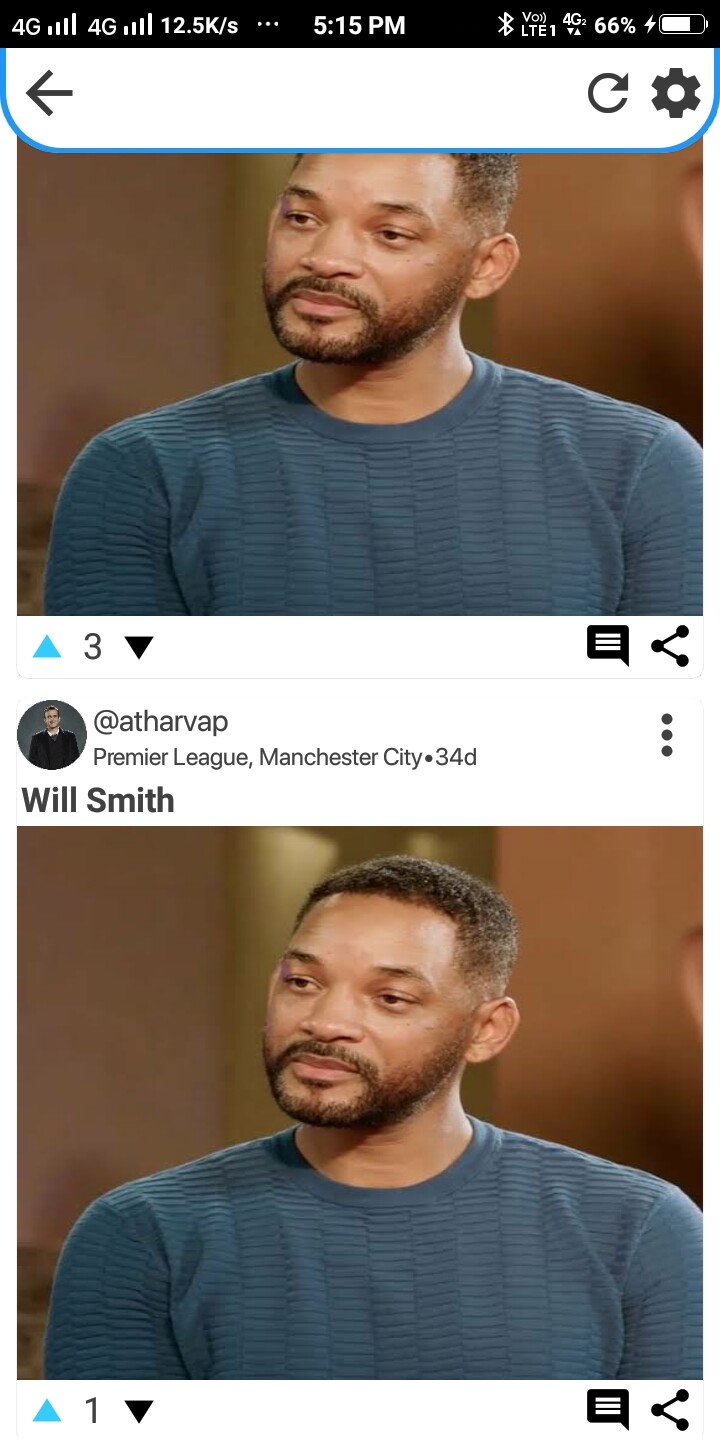Open comments on the post with 1 vote
Screen dimensions: 720x1440
pos(608,1410)
